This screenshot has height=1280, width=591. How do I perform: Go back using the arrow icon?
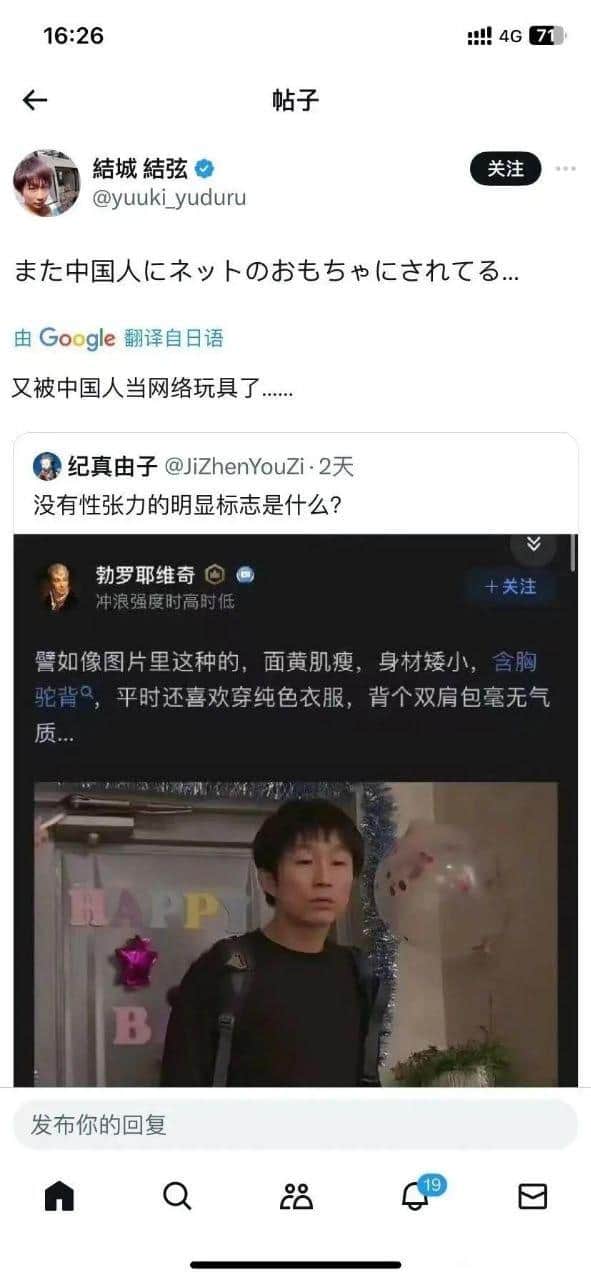(x=35, y=100)
